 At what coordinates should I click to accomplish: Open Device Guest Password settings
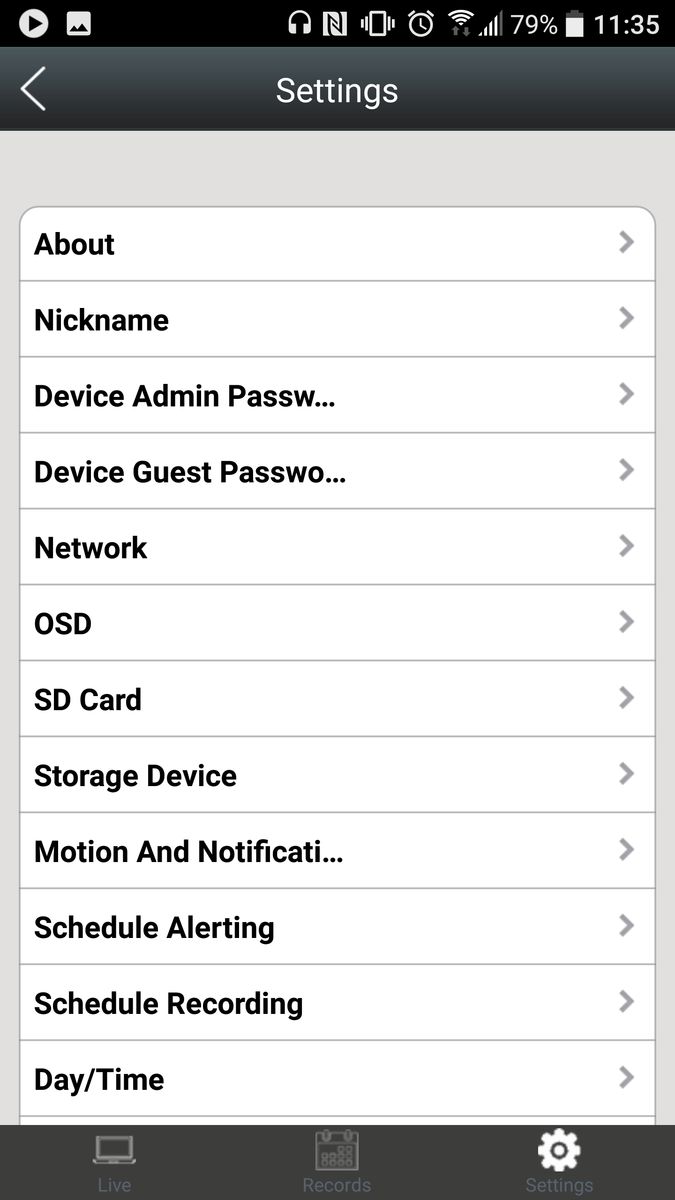point(337,472)
